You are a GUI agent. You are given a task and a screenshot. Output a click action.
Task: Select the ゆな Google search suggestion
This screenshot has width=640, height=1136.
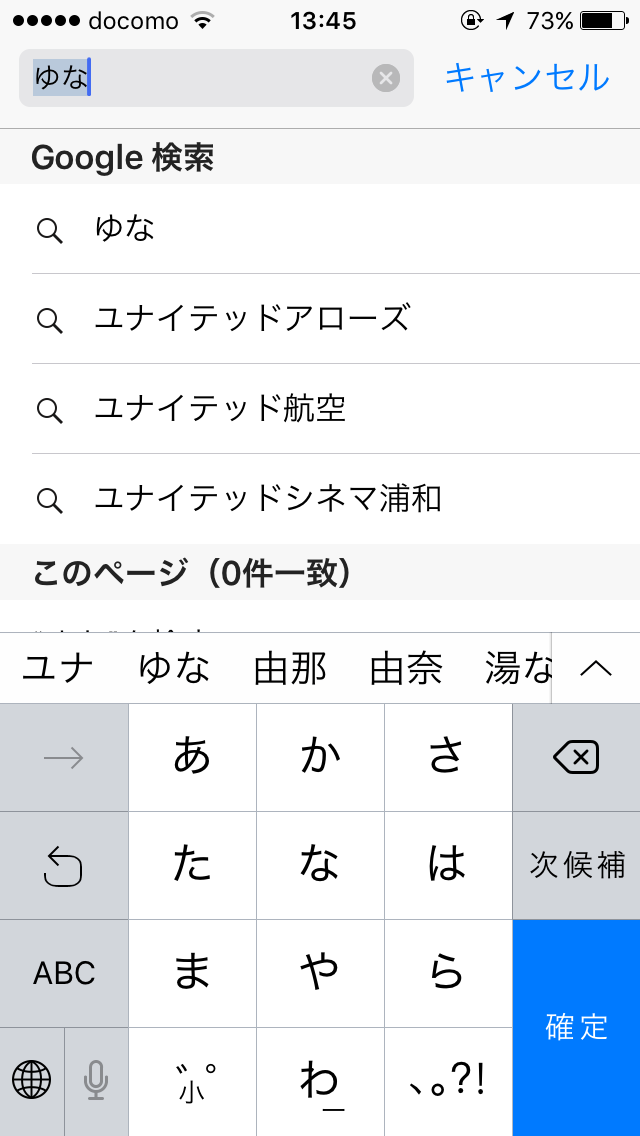click(x=320, y=230)
